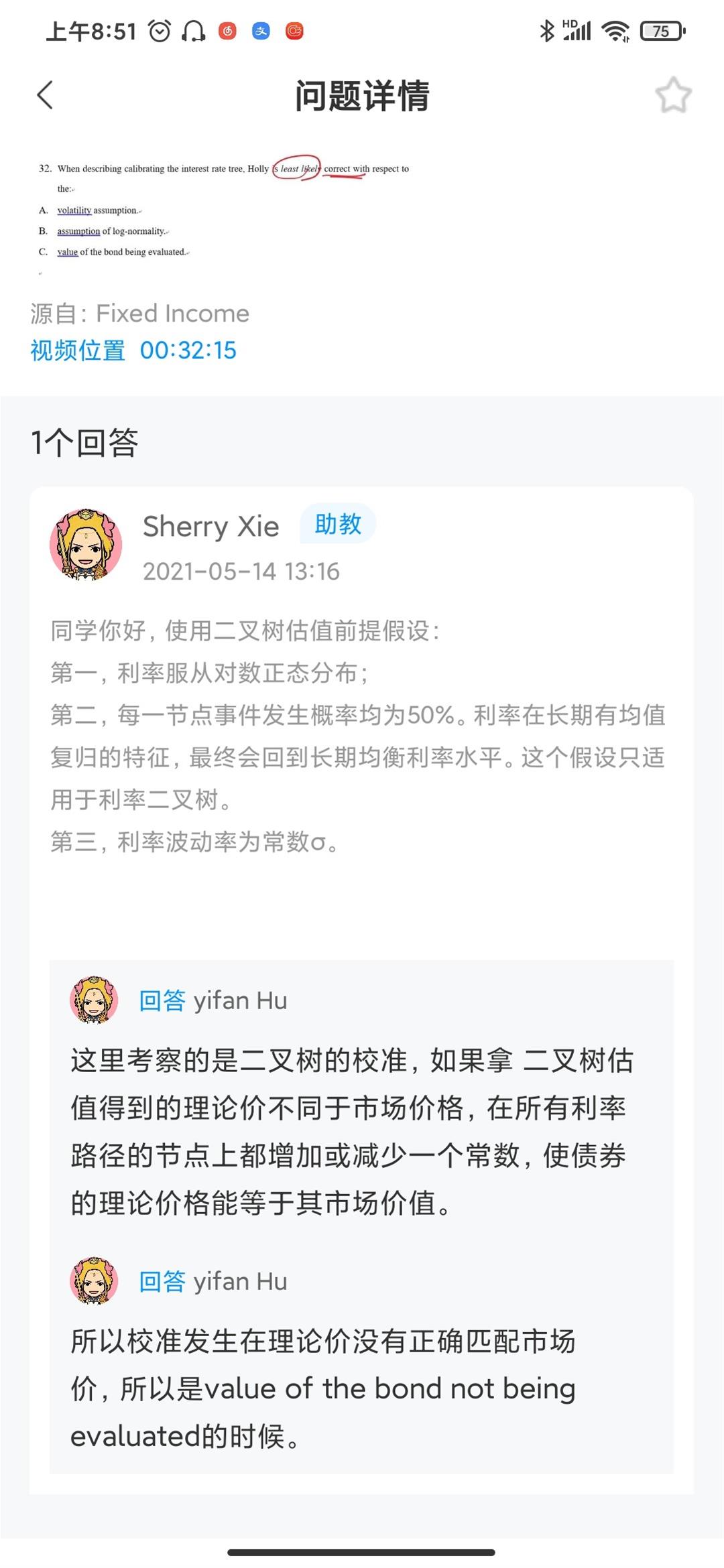
Task: Favorite this question with the star icon
Action: coord(673,95)
